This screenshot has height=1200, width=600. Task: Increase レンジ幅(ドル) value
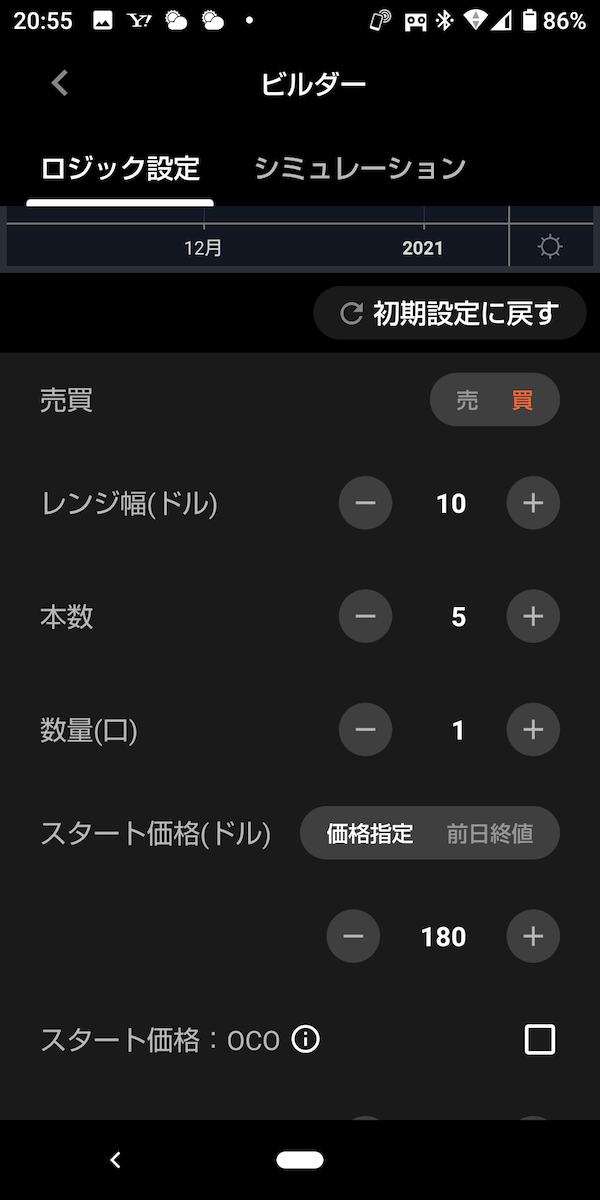533,503
